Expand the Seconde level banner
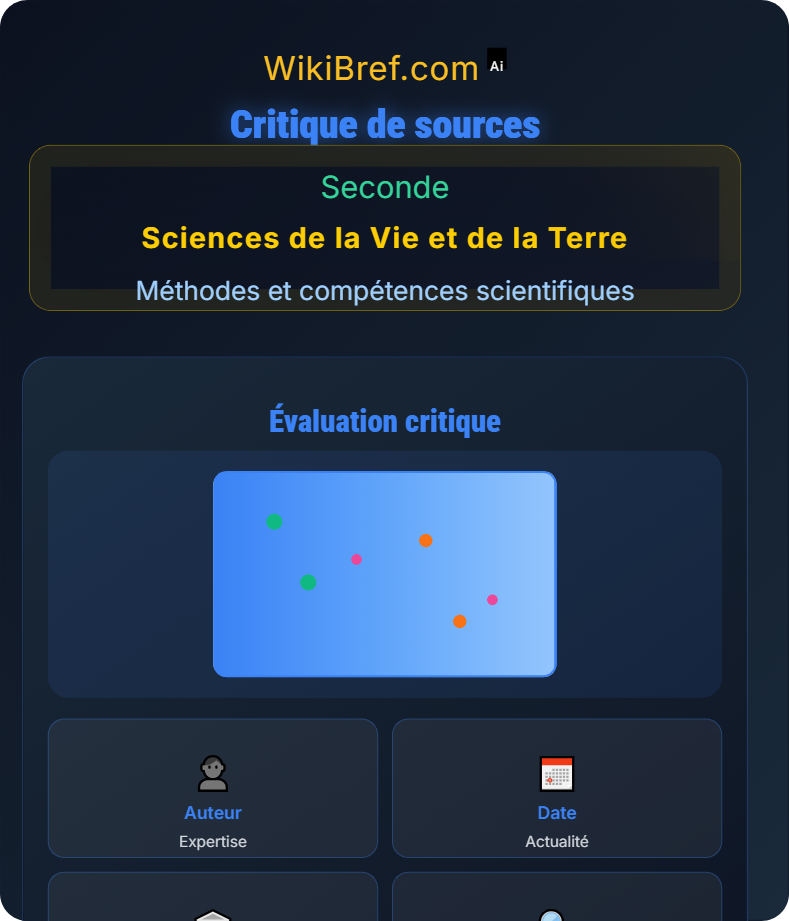Viewport: 789px width, 921px height. [384, 188]
